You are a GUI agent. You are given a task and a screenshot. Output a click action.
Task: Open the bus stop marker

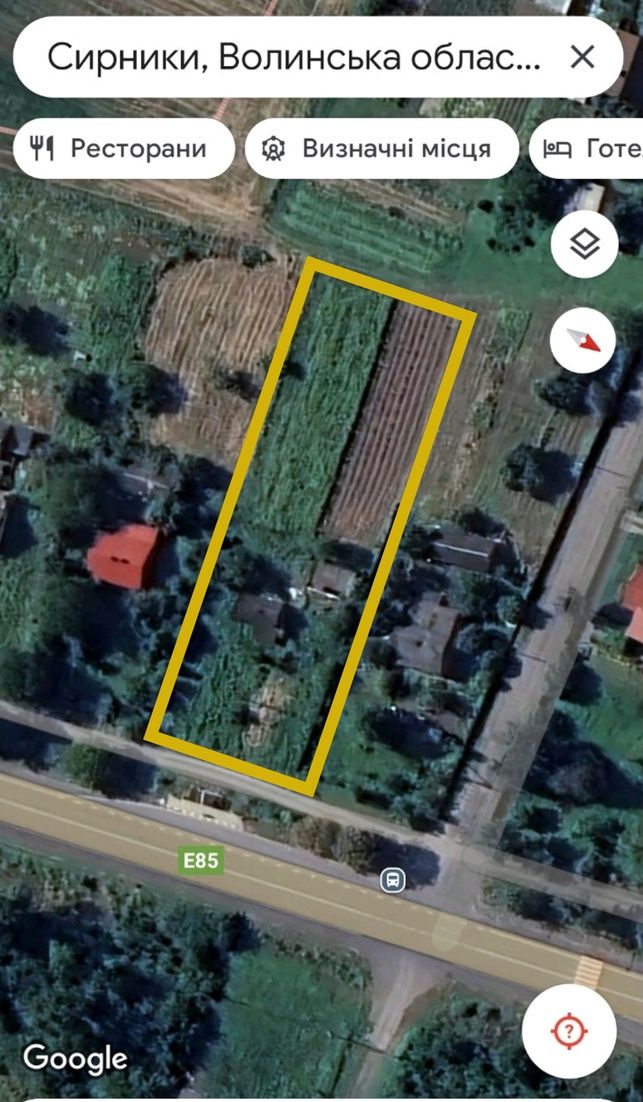point(393,879)
